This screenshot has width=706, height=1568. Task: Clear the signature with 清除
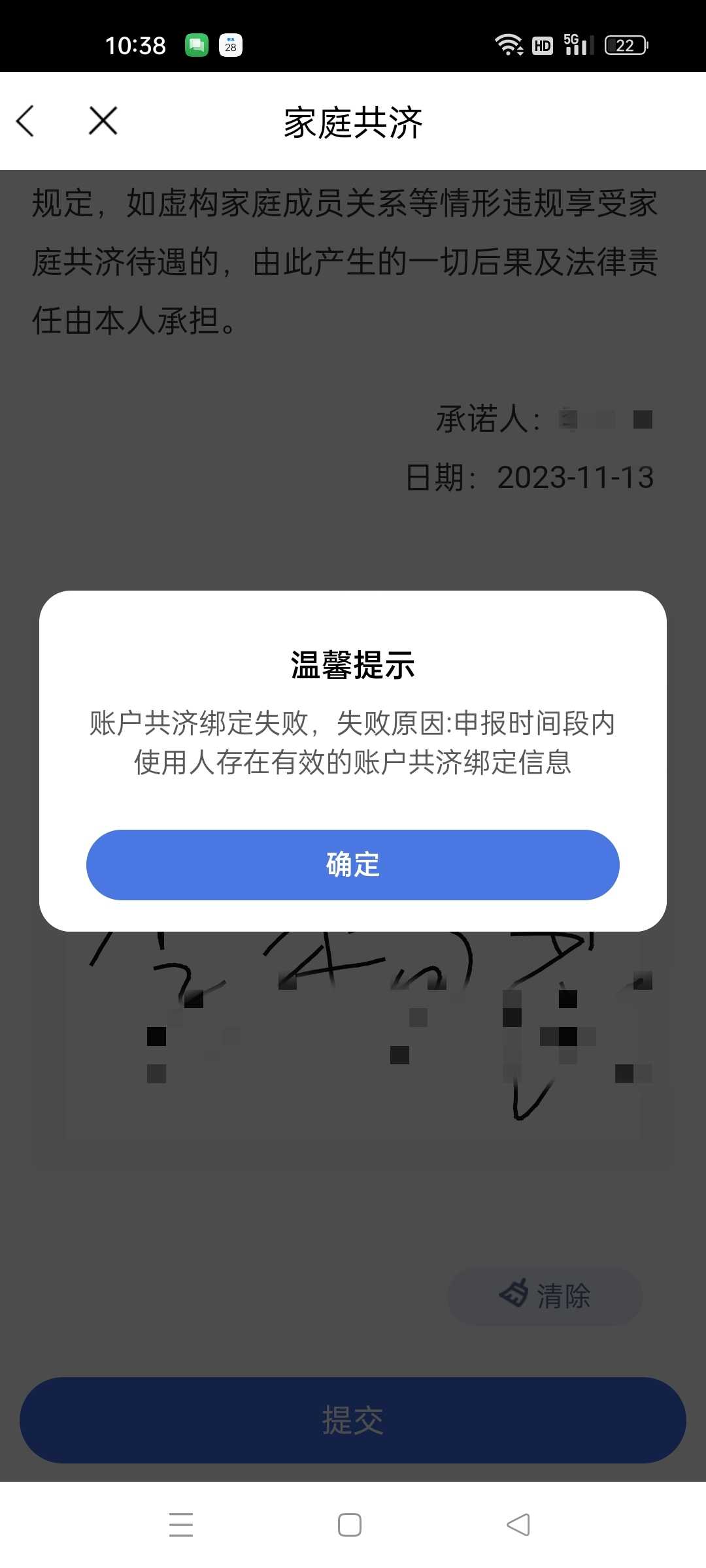545,1296
